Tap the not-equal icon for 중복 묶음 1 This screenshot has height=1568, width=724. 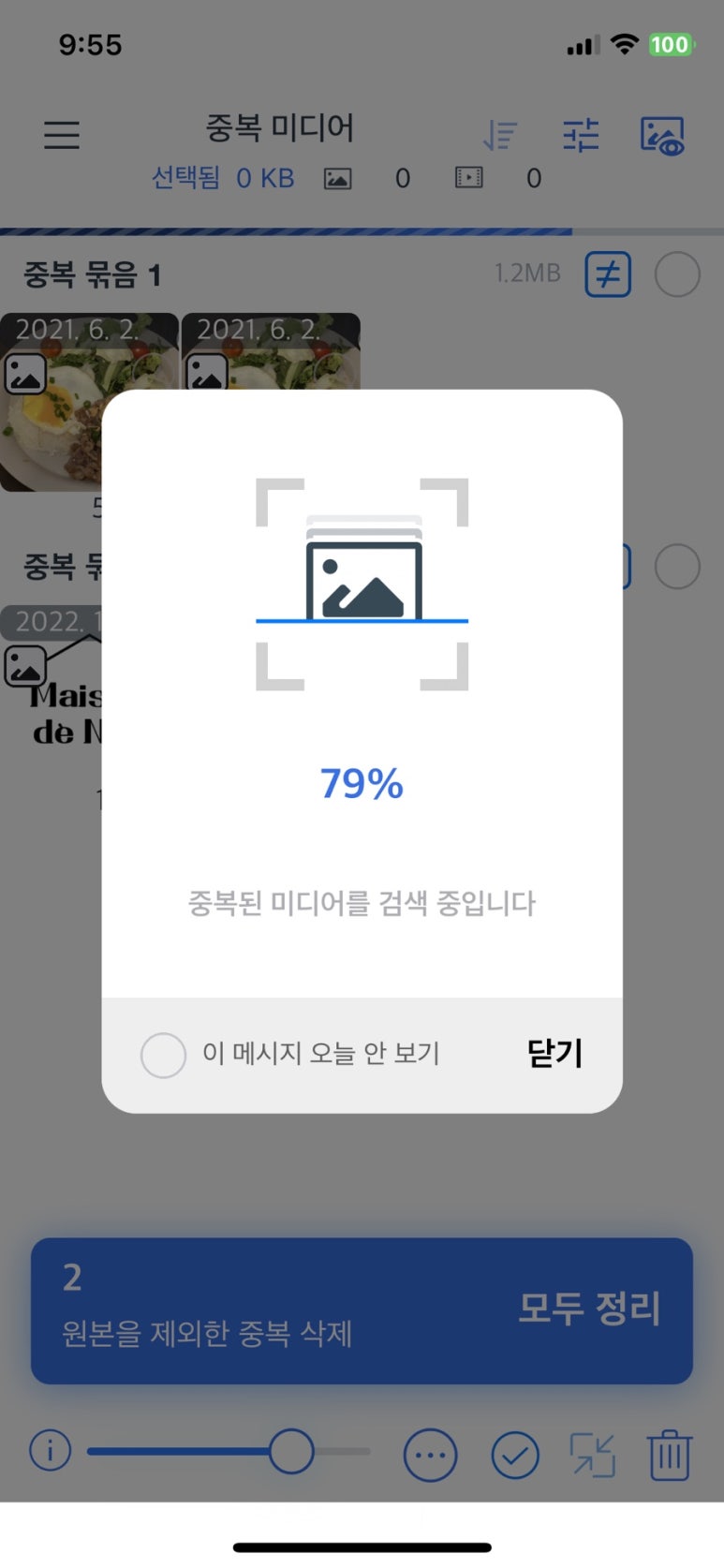pos(608,274)
